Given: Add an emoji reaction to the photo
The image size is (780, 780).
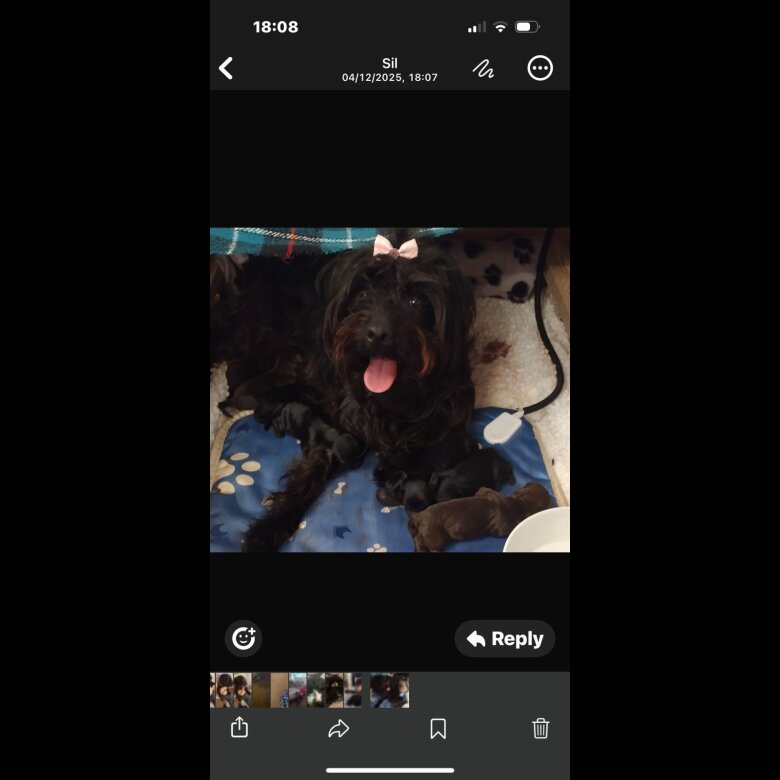Looking at the screenshot, I should [x=243, y=638].
